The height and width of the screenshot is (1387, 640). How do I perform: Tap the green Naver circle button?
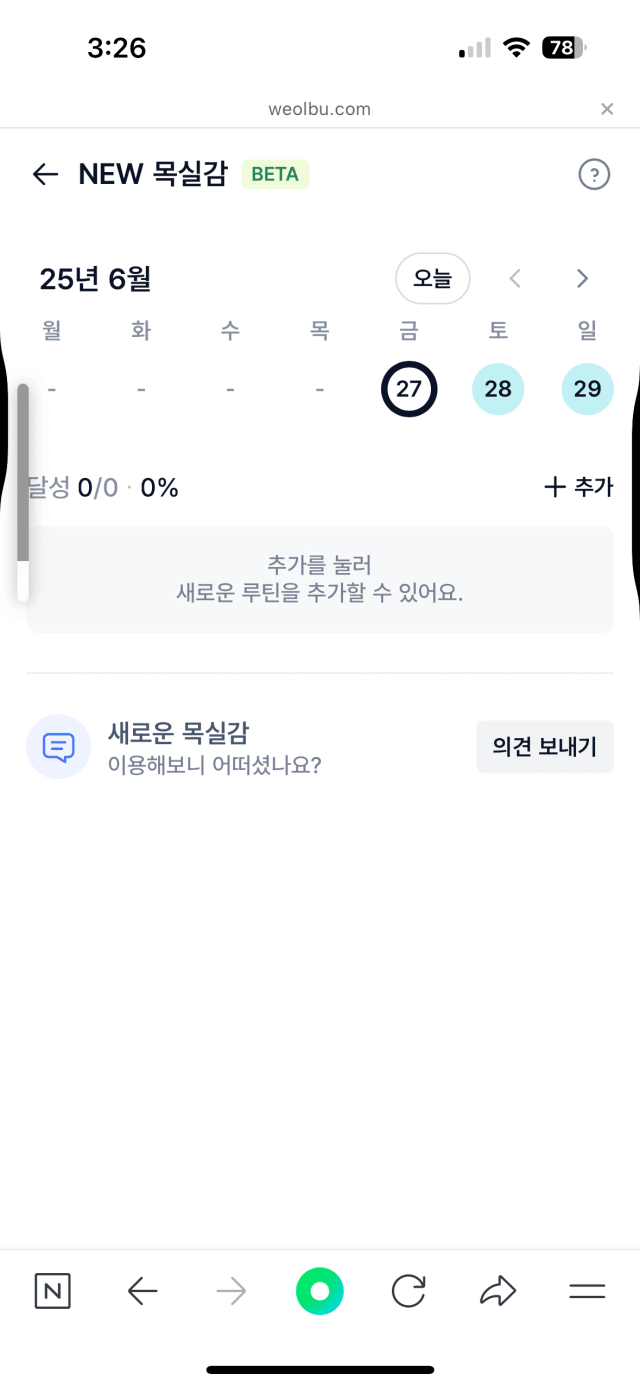[x=320, y=1292]
